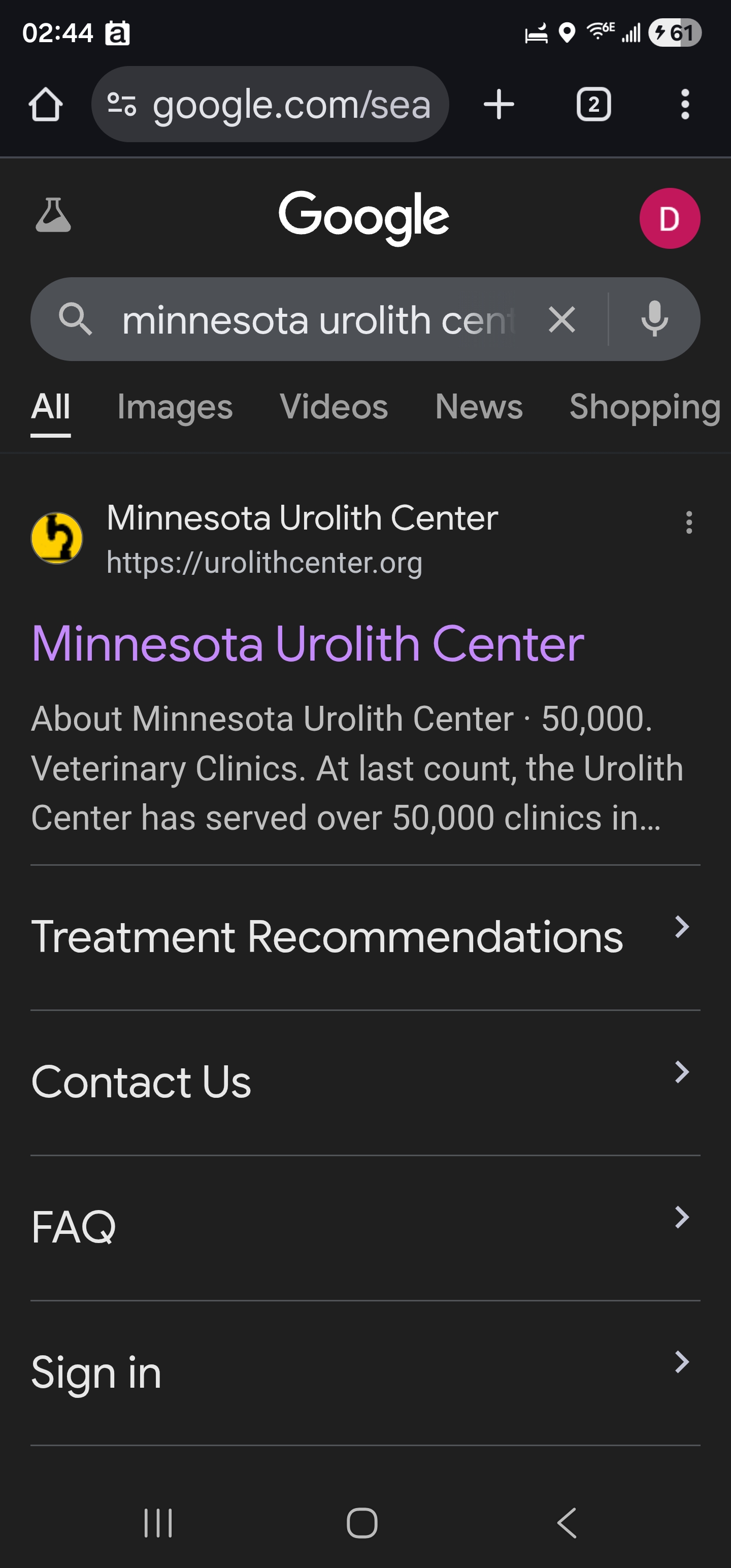This screenshot has height=1568, width=731.
Task: Switch to the Shopping tab
Action: pyautogui.click(x=644, y=407)
